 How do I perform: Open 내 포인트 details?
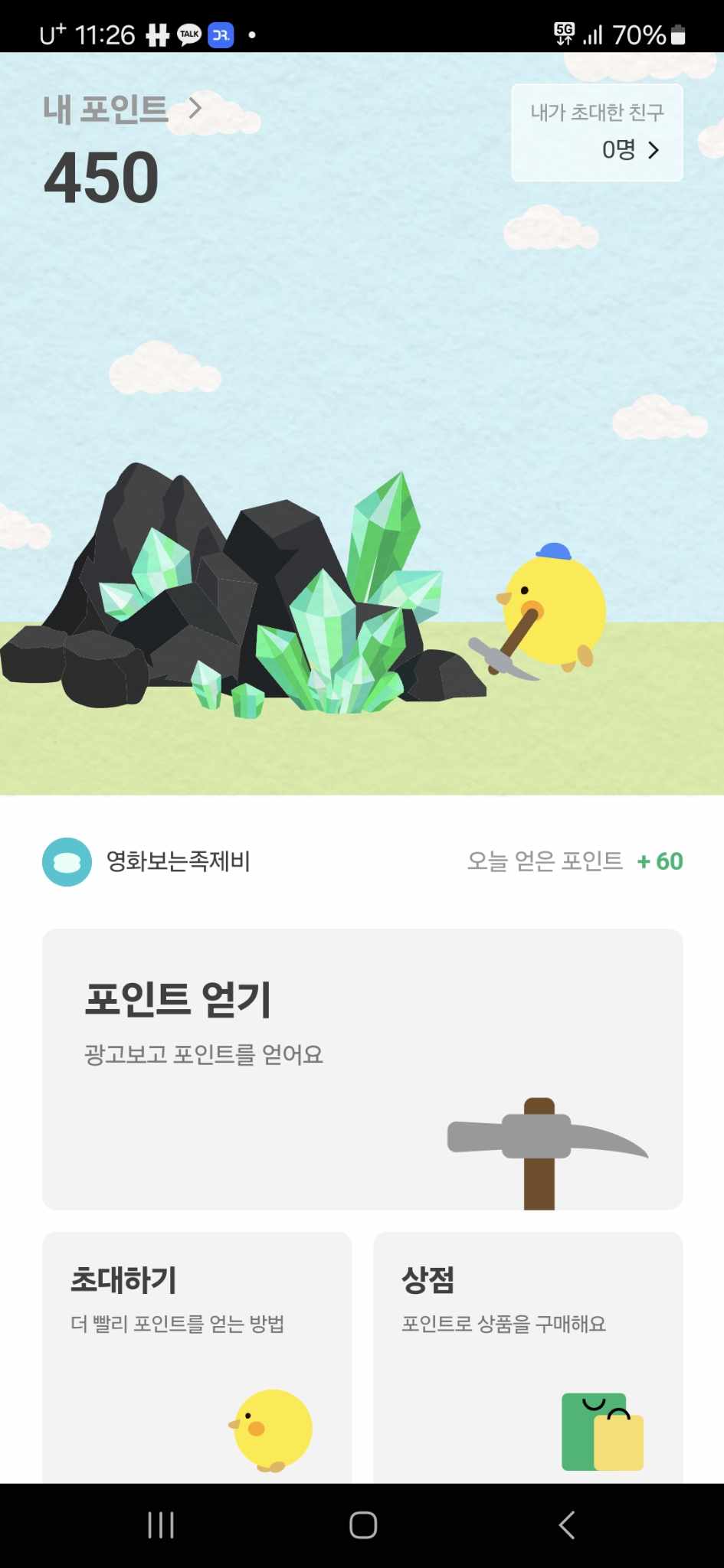tap(123, 109)
